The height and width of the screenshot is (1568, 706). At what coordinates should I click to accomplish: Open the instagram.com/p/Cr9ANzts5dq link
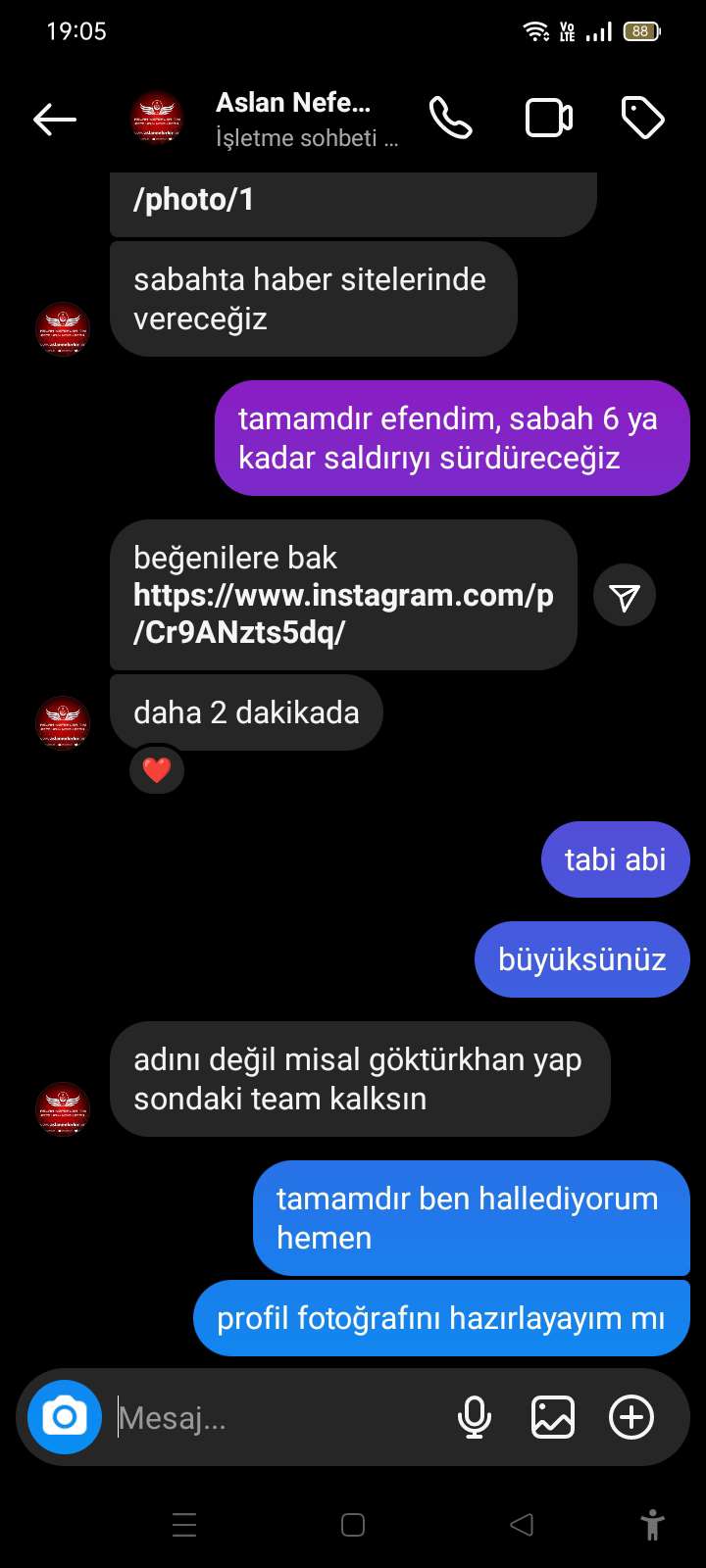coord(343,613)
